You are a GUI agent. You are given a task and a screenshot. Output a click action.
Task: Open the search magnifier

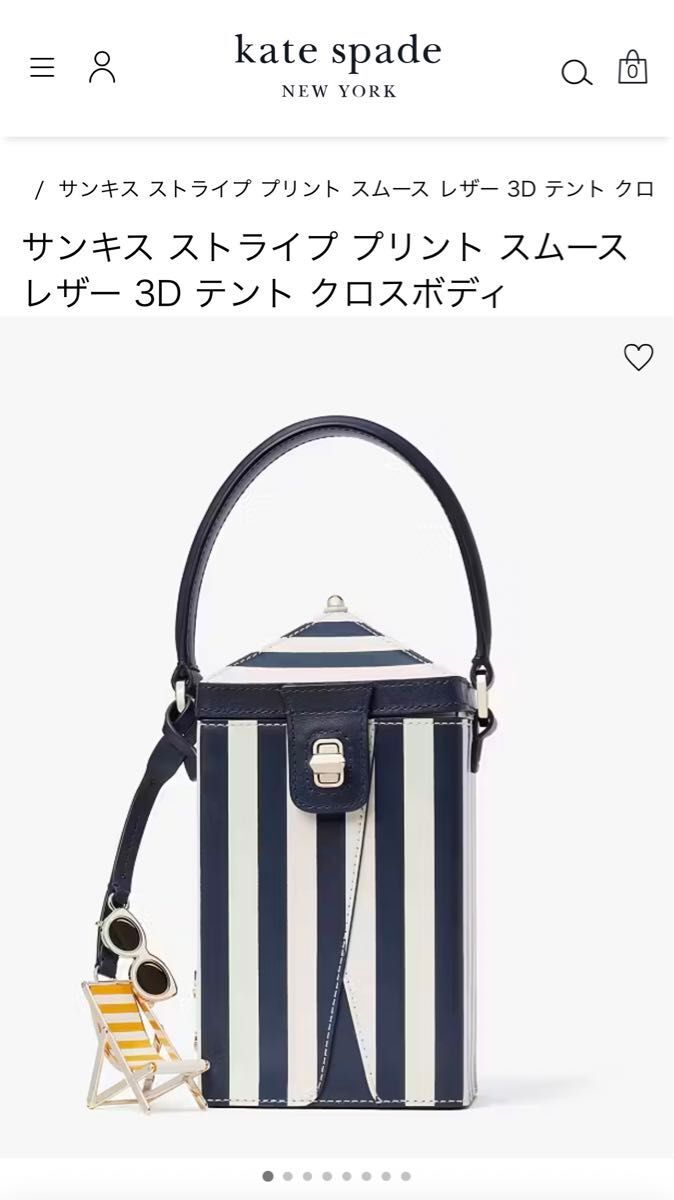point(576,72)
